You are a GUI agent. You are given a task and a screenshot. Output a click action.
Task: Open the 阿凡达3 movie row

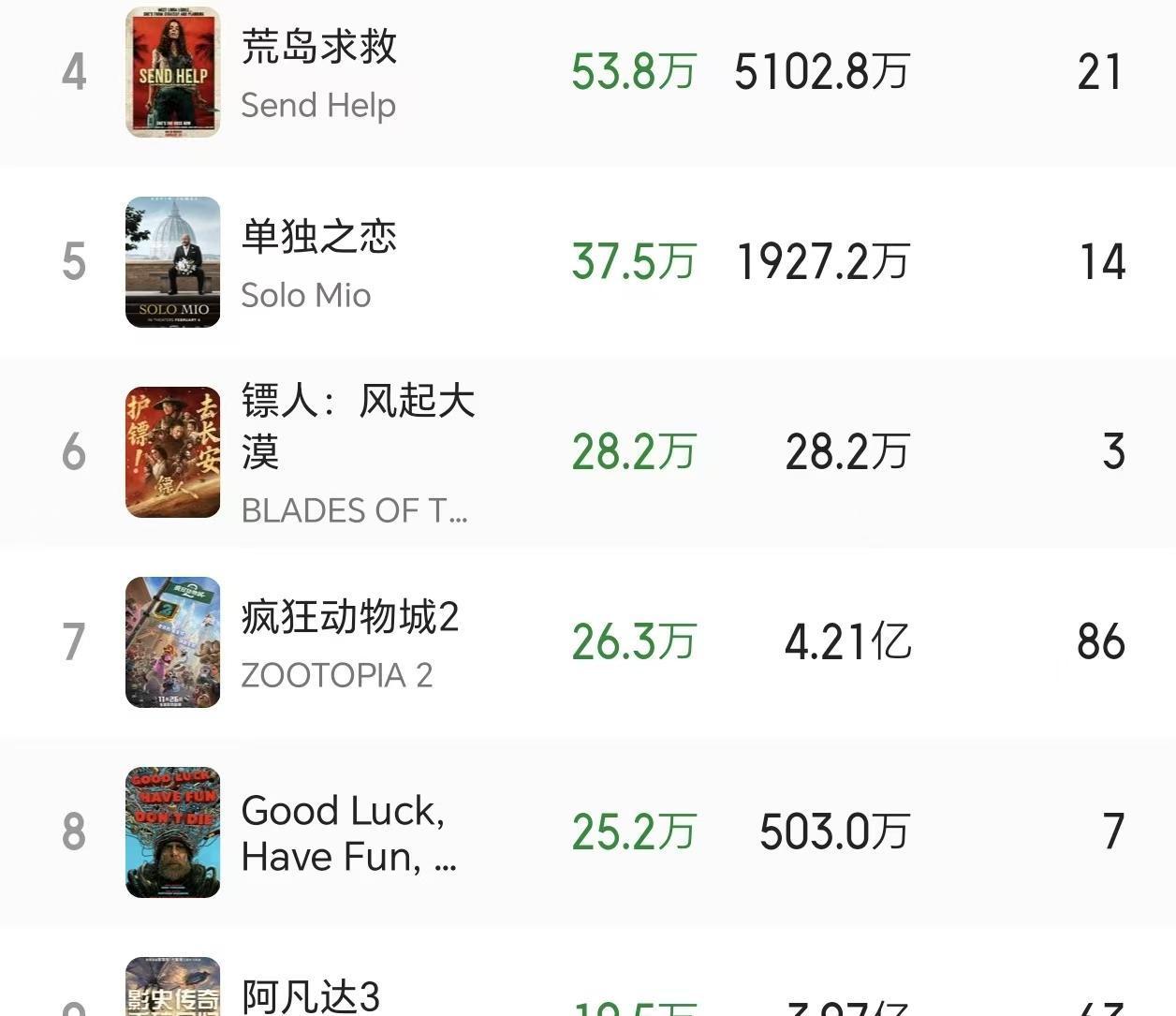pos(311,994)
